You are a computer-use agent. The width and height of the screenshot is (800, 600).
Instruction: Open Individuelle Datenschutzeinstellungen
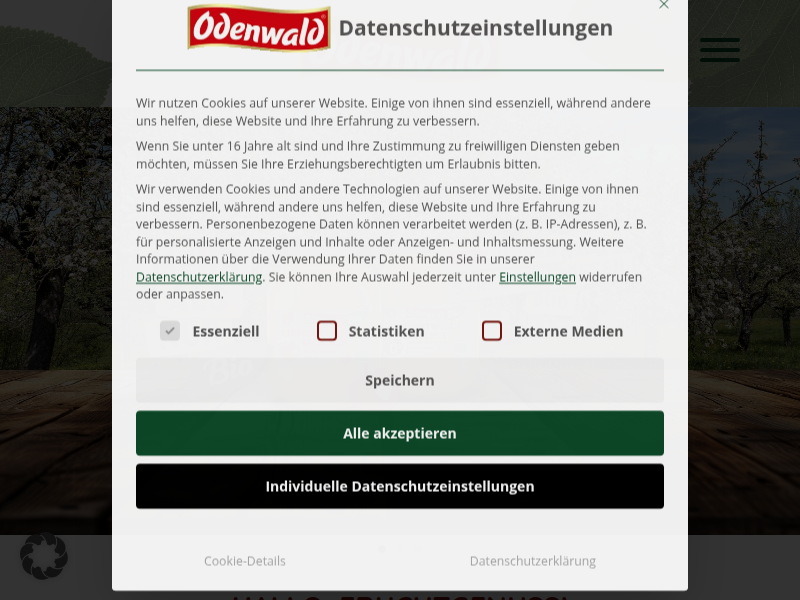point(400,486)
